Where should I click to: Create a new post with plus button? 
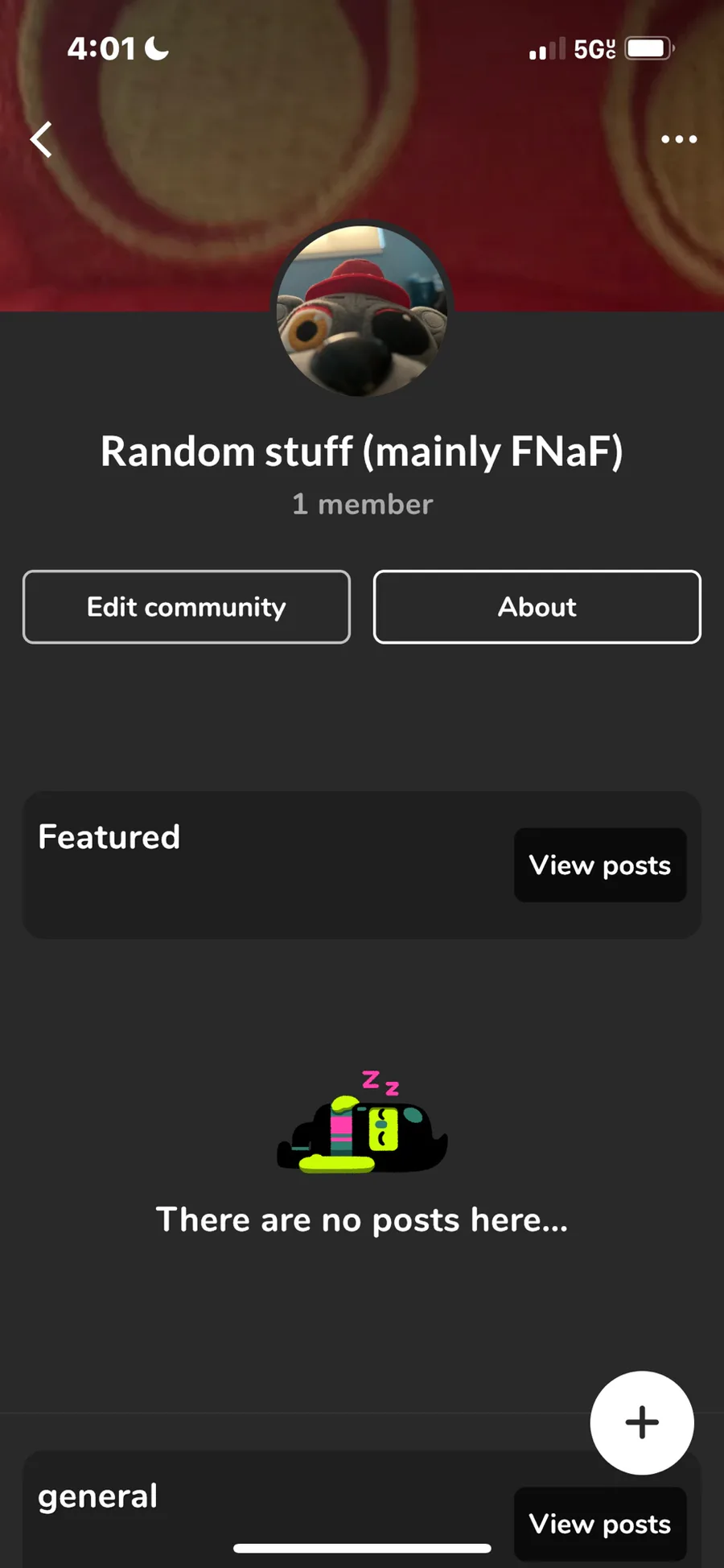641,1422
